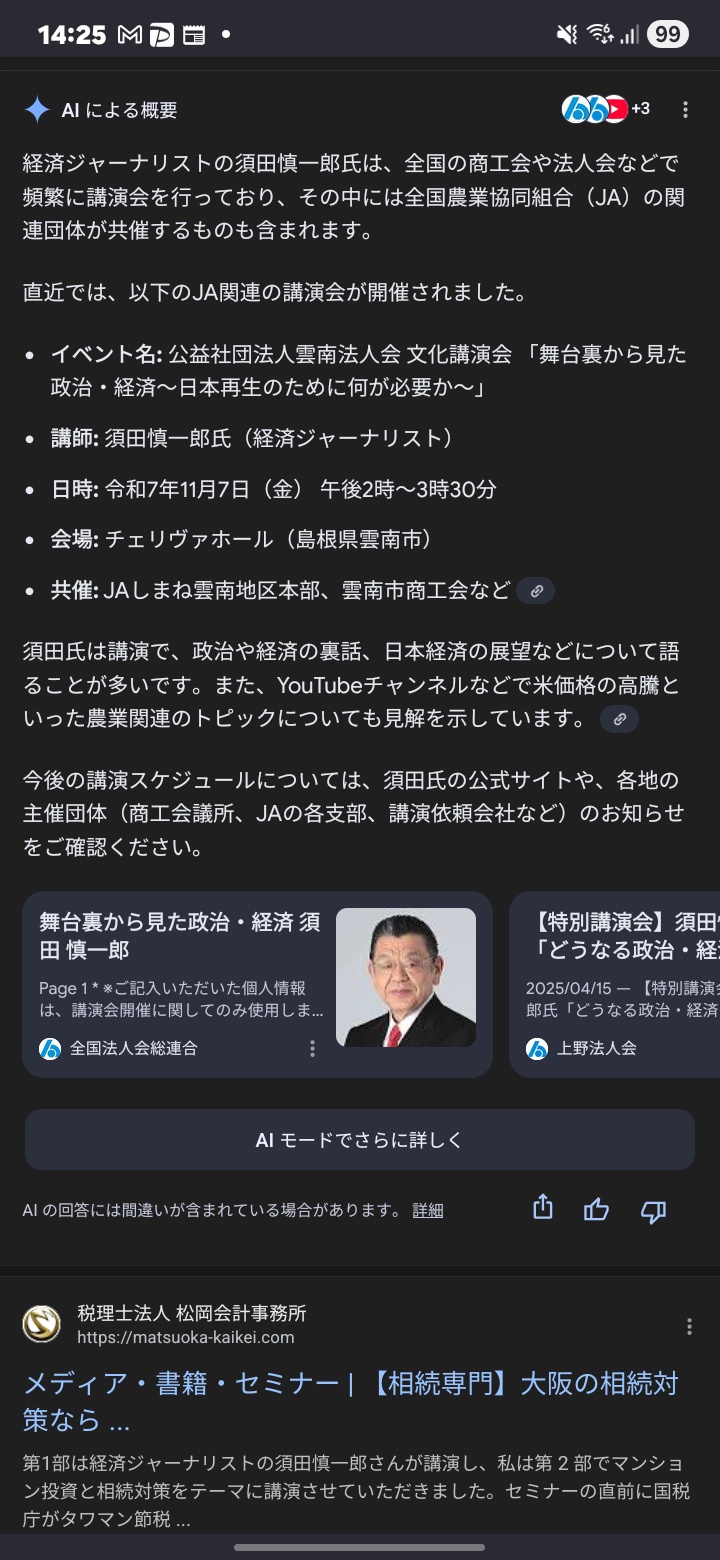
Task: Open the AI overview overflow menu
Action: click(x=685, y=110)
